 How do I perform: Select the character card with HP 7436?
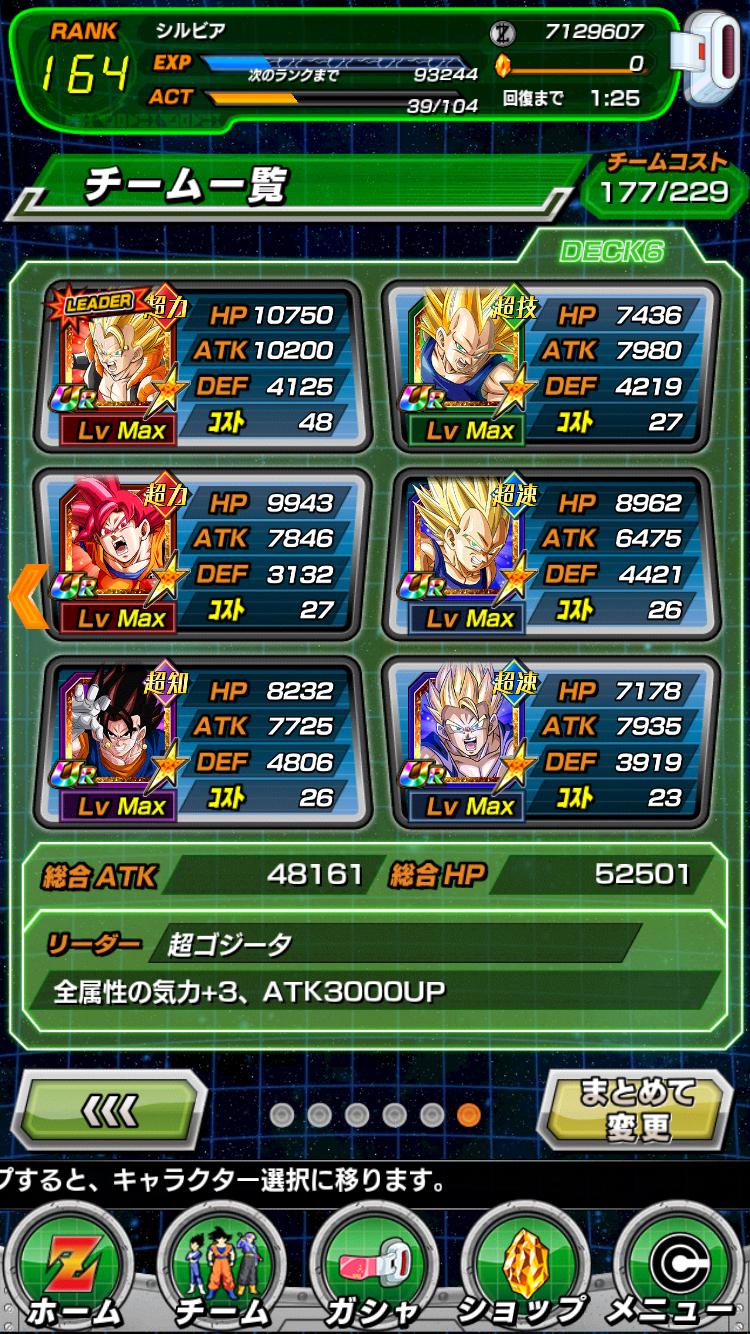[x=551, y=367]
